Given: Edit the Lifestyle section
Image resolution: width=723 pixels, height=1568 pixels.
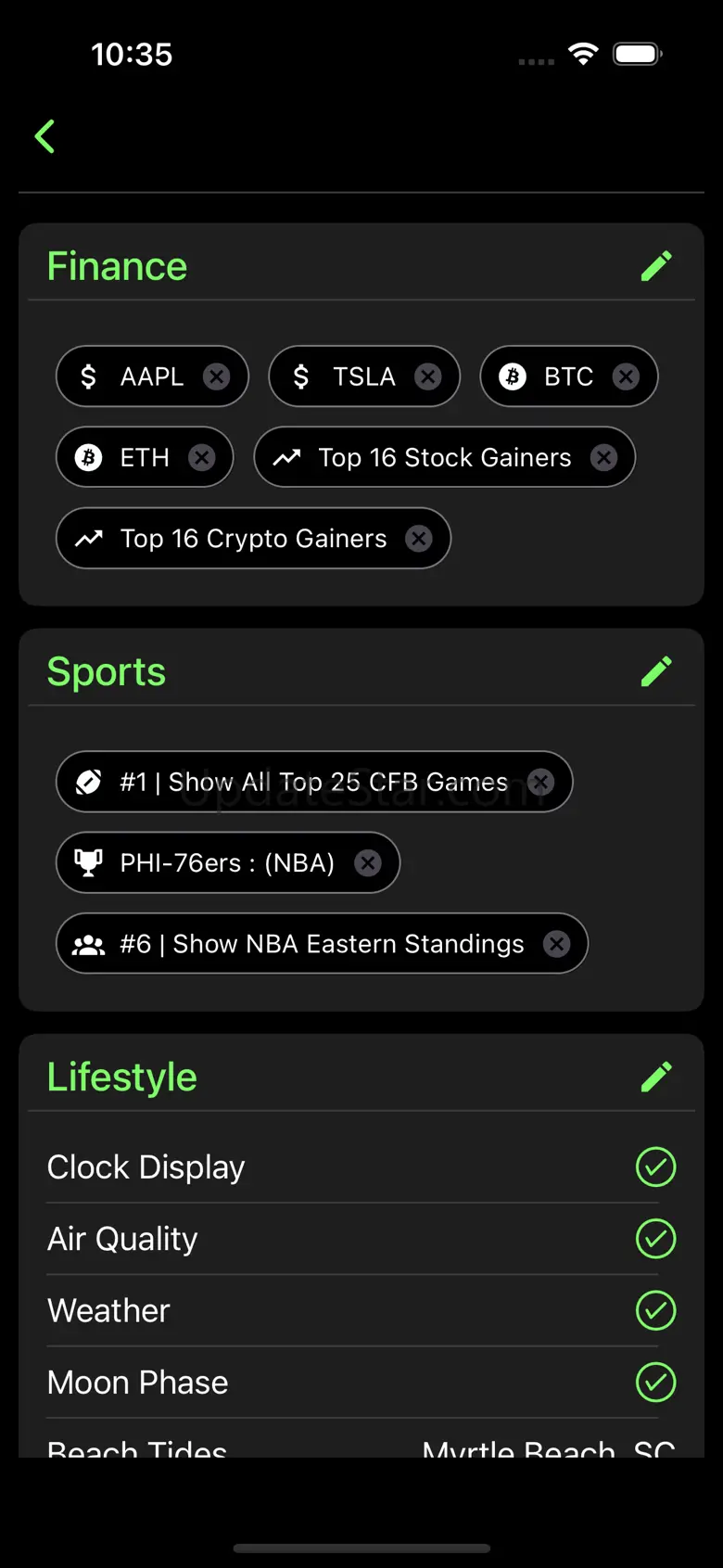Looking at the screenshot, I should (656, 1077).
